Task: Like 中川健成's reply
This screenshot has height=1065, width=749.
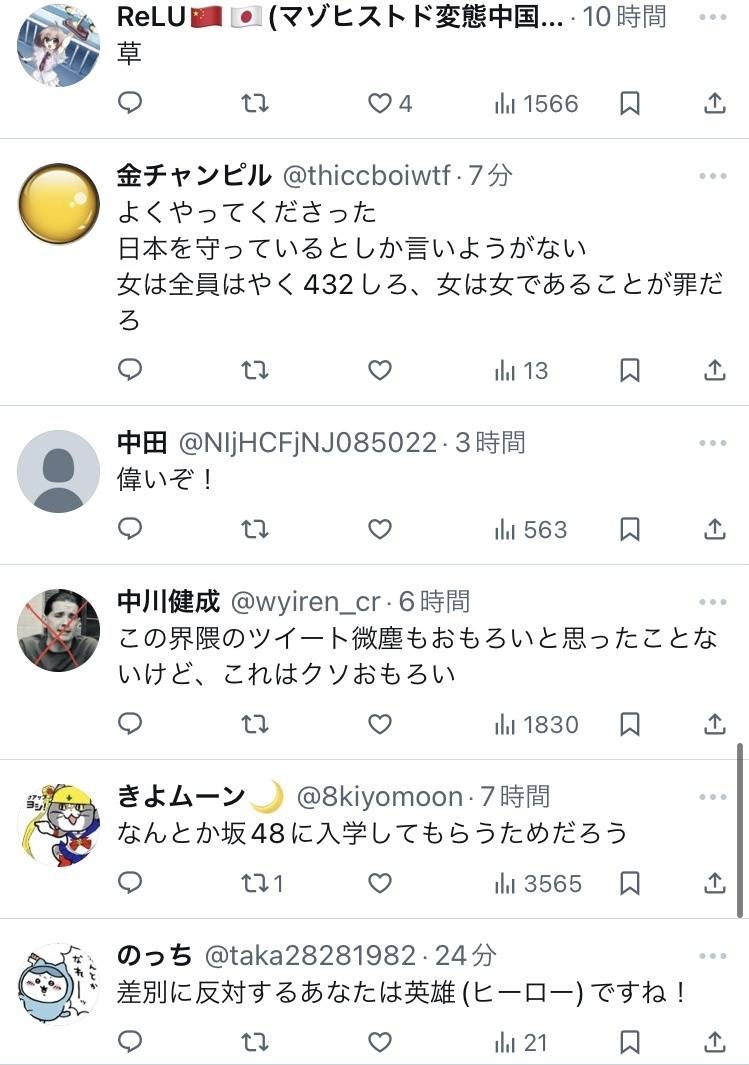Action: 380,724
